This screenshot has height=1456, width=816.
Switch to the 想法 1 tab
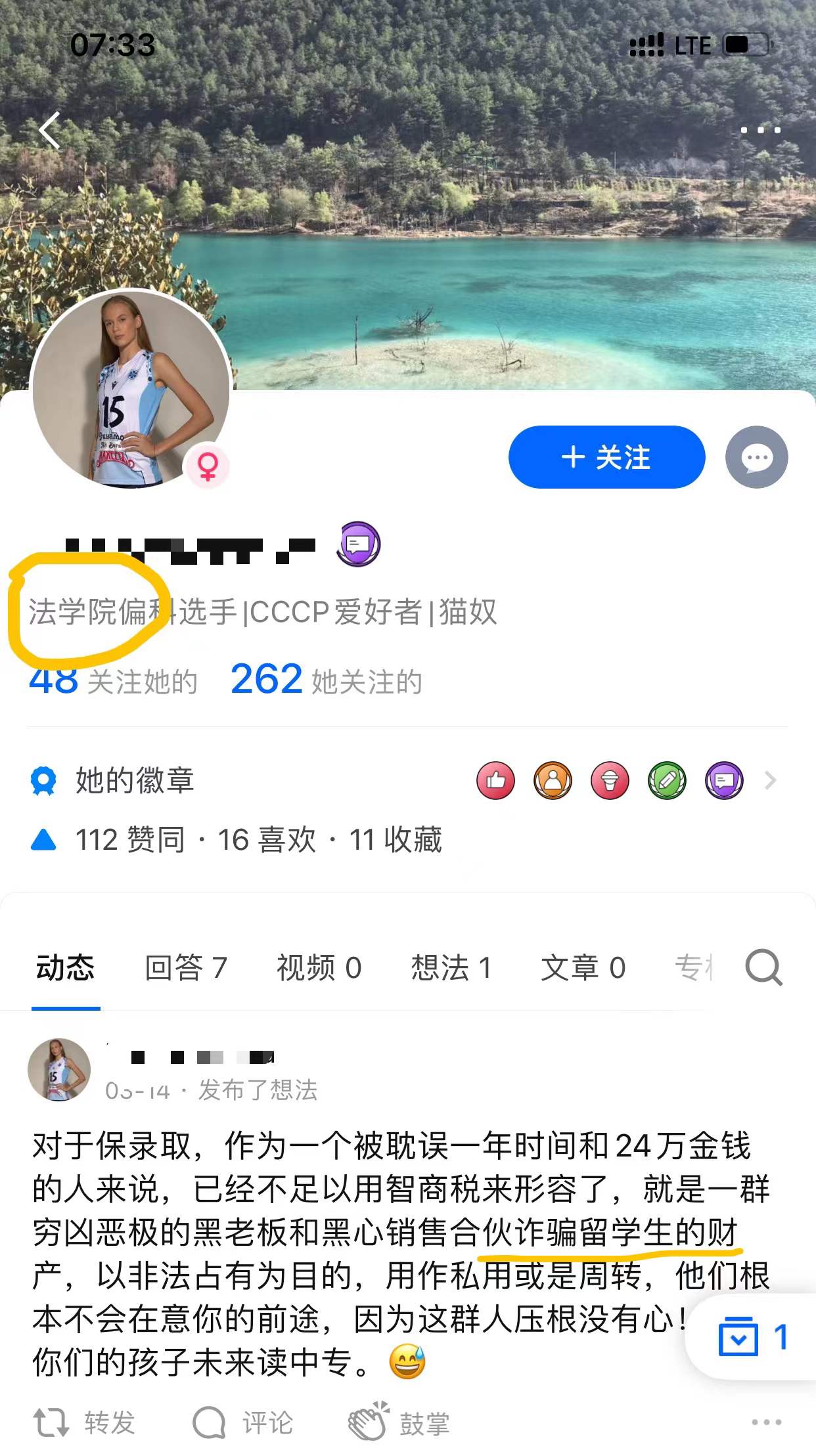coord(451,967)
